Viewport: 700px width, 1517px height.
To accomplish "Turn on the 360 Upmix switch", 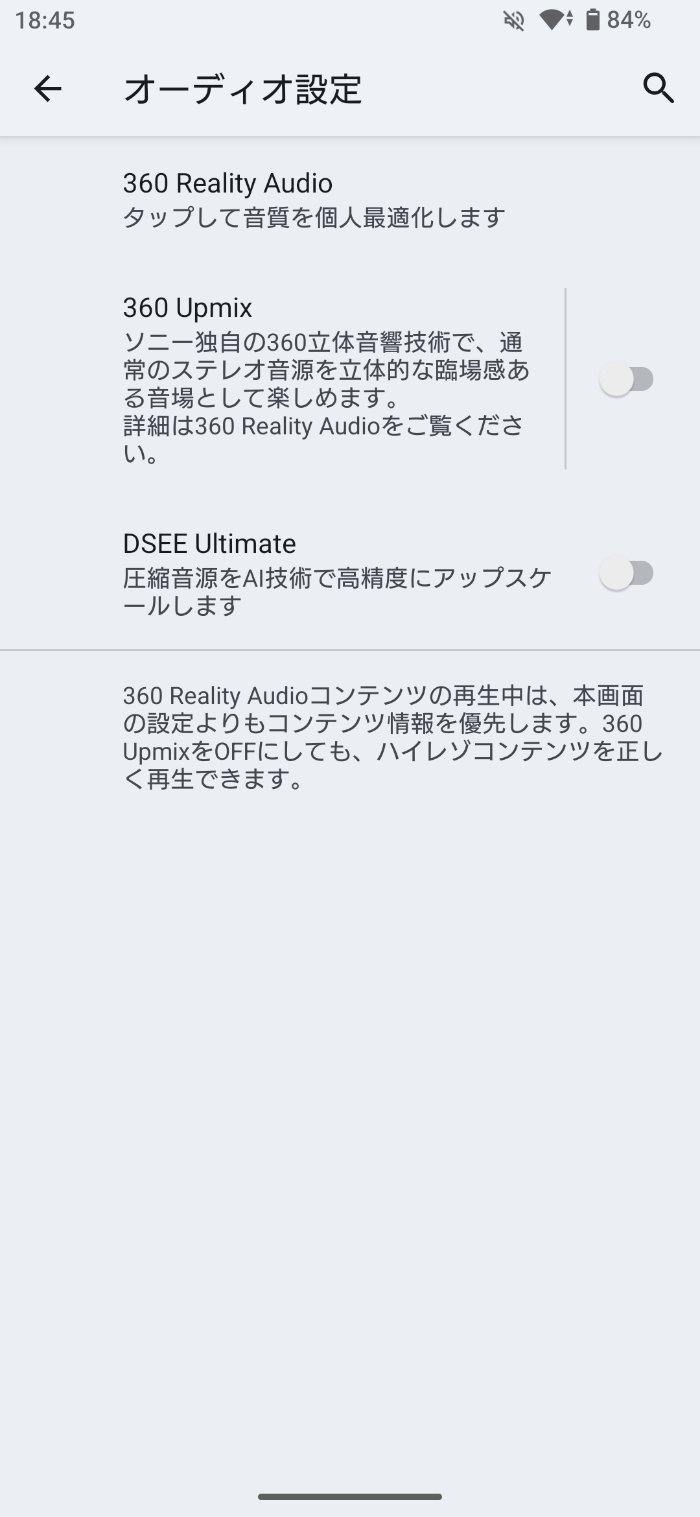I will pyautogui.click(x=626, y=379).
